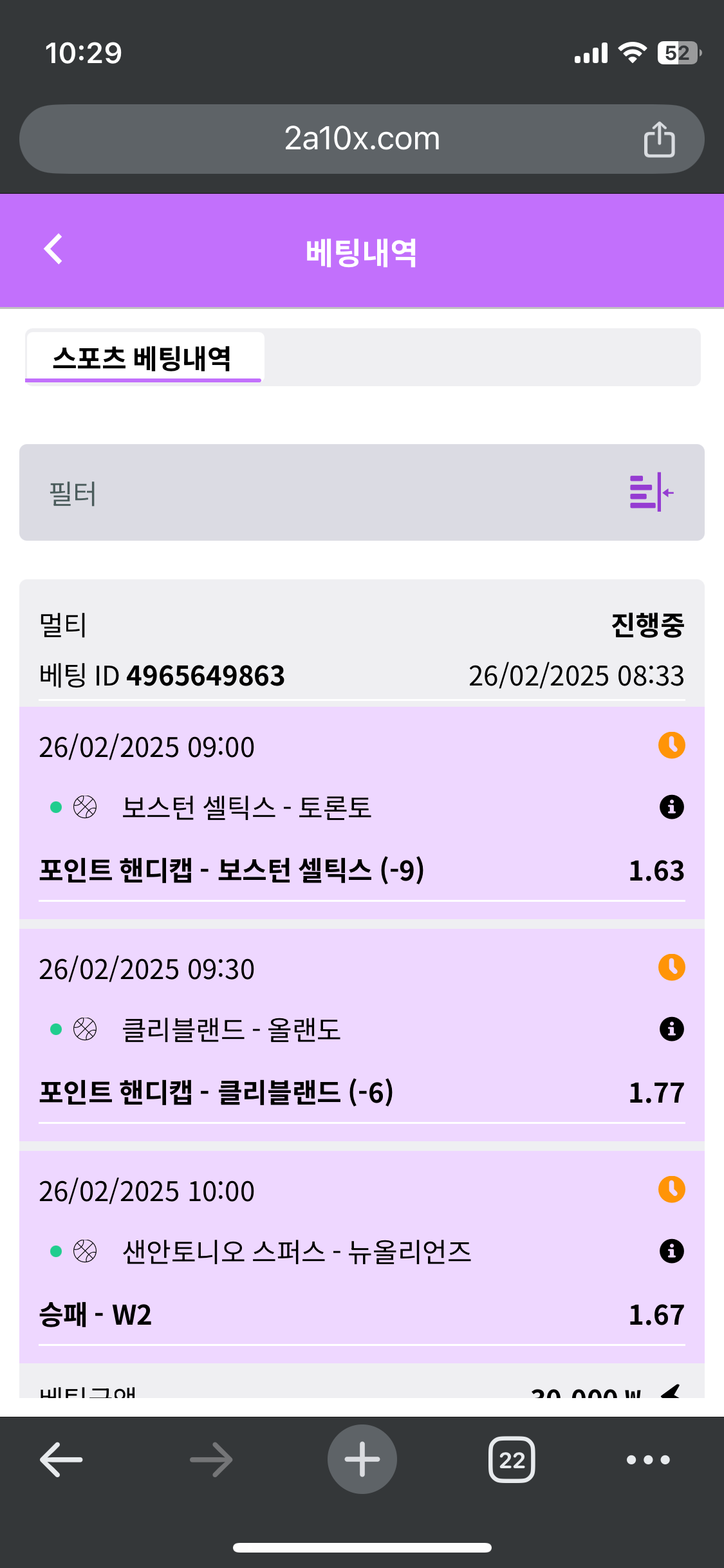This screenshot has width=724, height=1568.
Task: Tap the 2a10x.com address bar
Action: click(362, 139)
